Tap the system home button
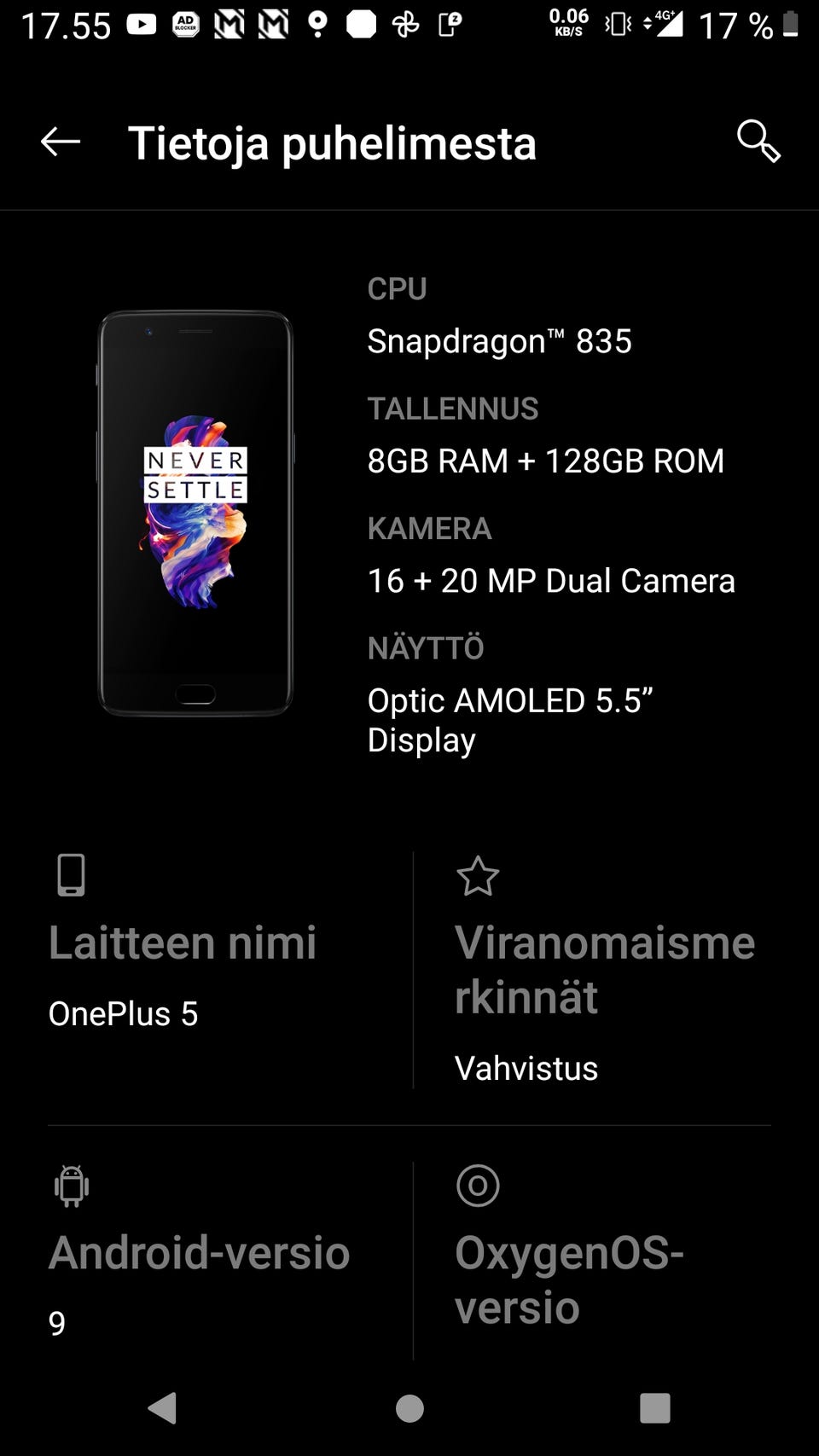819x1456 pixels. (x=409, y=1408)
